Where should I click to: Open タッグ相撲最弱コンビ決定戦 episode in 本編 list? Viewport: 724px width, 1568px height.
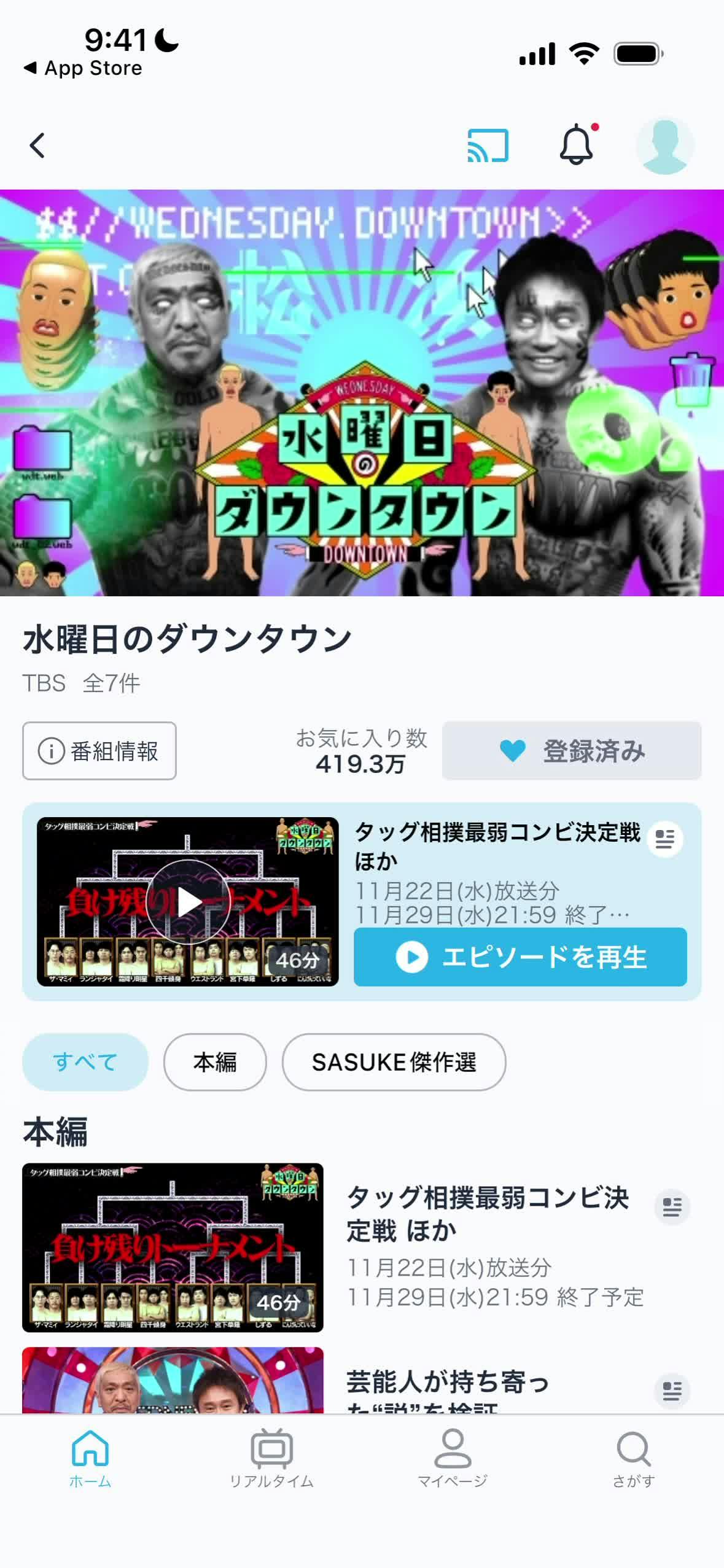[173, 1247]
